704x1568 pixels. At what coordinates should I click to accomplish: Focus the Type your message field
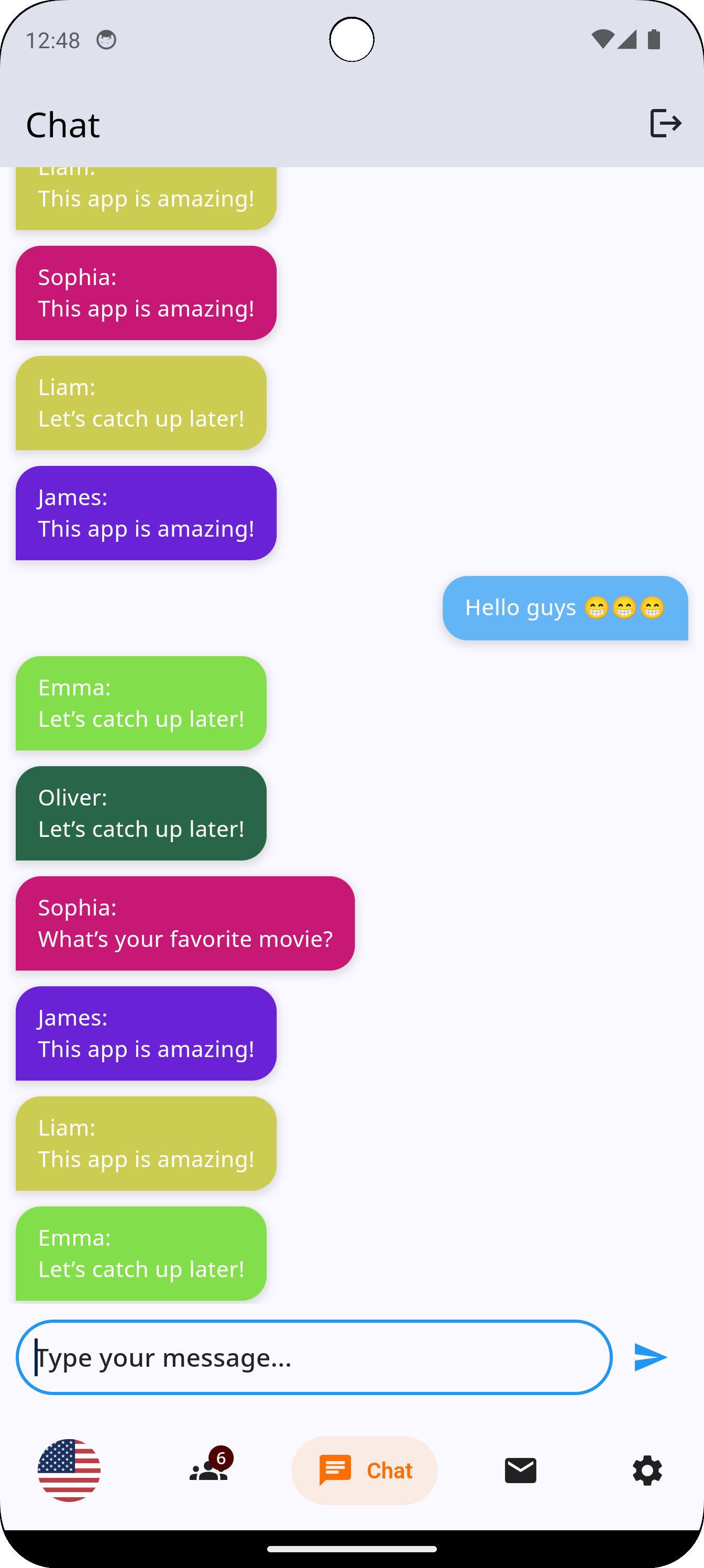(313, 1357)
